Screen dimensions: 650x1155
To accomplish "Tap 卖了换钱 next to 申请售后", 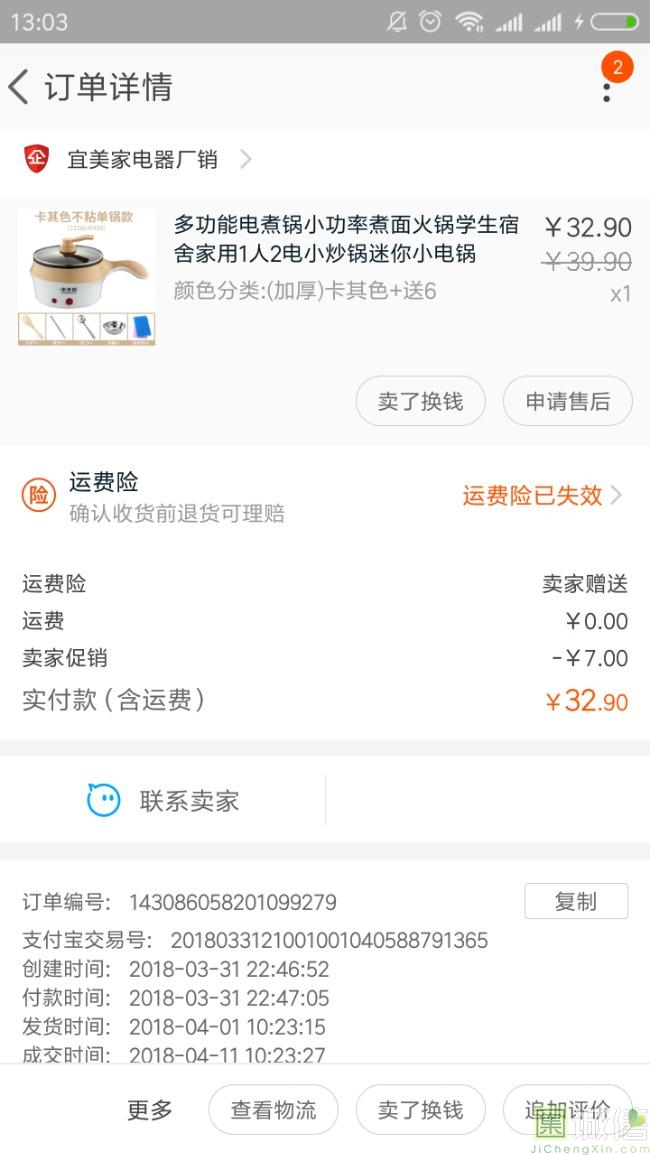I will pos(420,402).
